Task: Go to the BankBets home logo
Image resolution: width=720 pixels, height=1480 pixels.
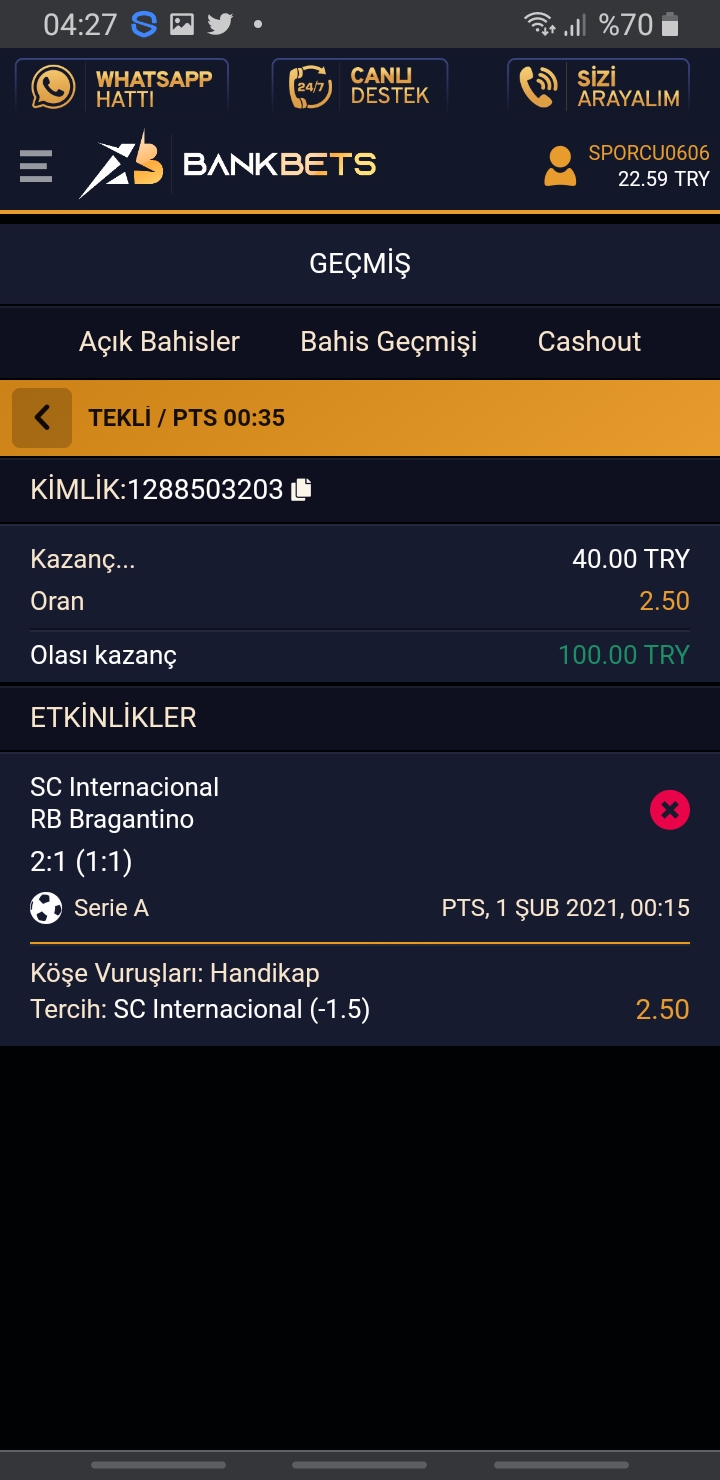Action: [x=228, y=164]
